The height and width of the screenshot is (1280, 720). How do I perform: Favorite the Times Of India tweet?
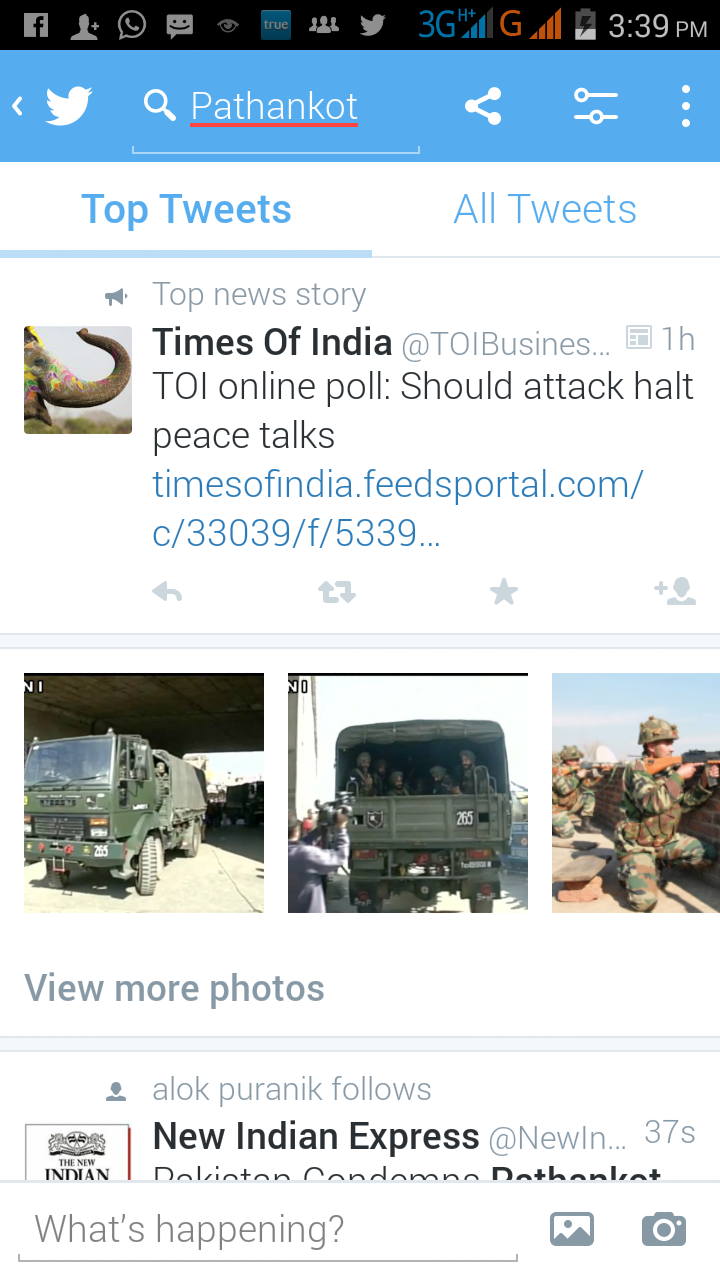coord(504,593)
